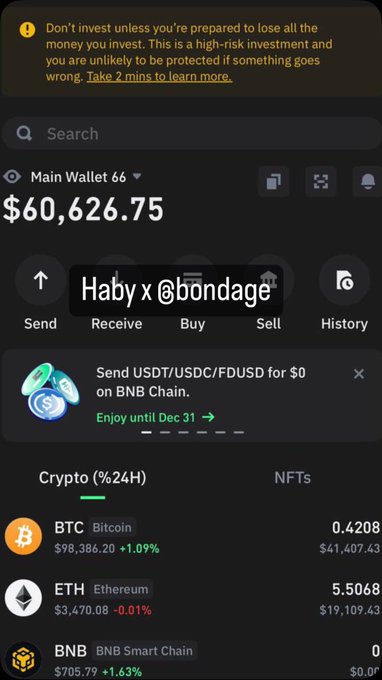This screenshot has width=382, height=680.
Task: Tap the Search field
Action: (192, 134)
